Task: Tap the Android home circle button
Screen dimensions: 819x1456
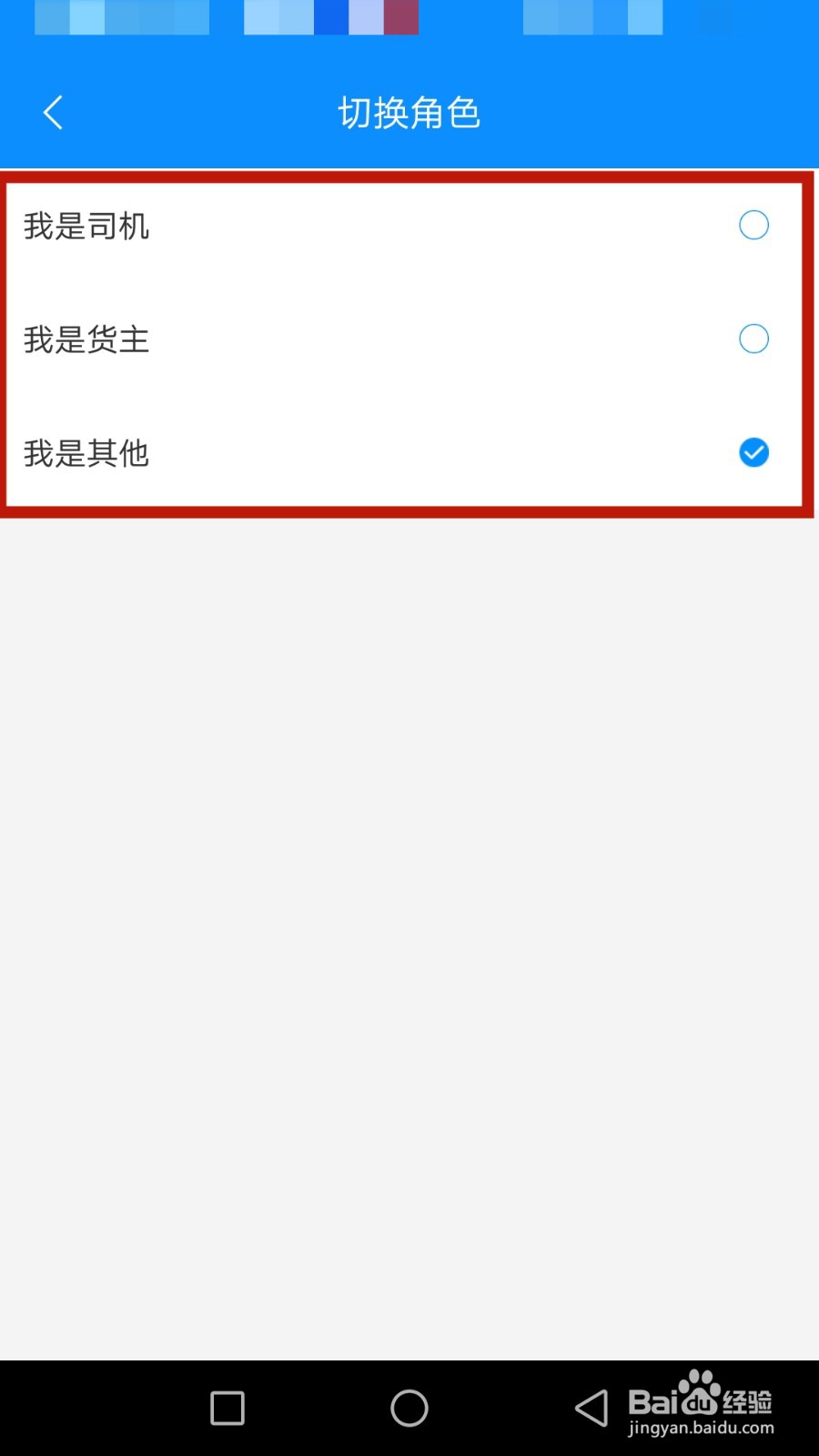Action: point(409,1407)
